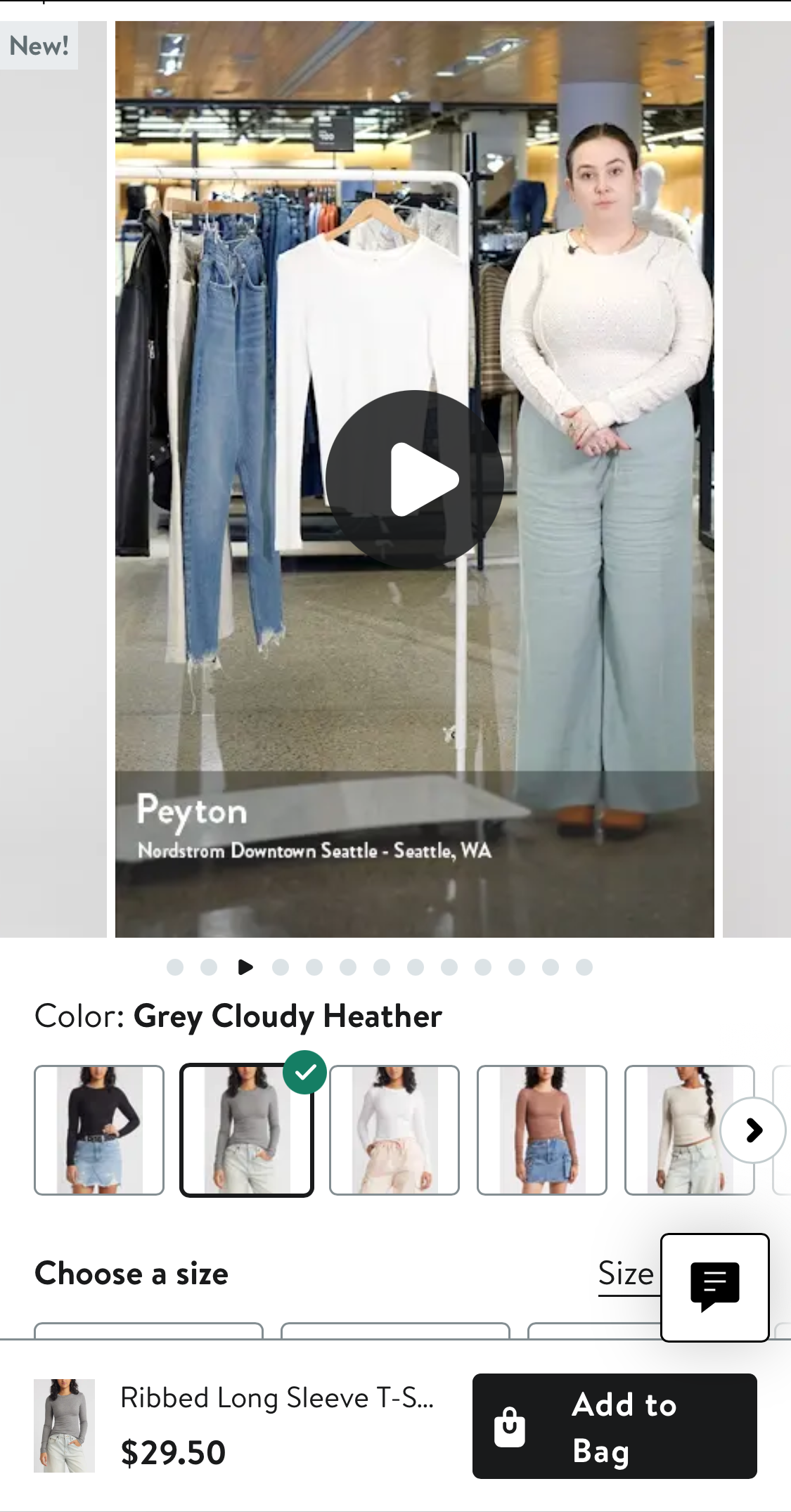Reveal more colors with the right chevron

coord(753,1130)
